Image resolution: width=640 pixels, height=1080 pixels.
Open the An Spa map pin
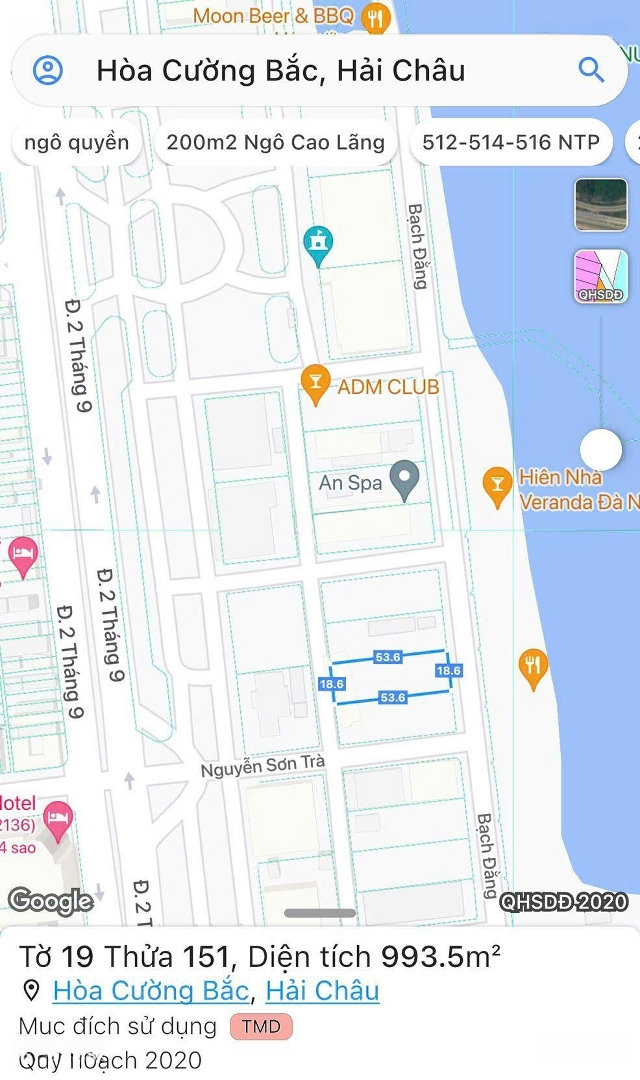[x=404, y=481]
